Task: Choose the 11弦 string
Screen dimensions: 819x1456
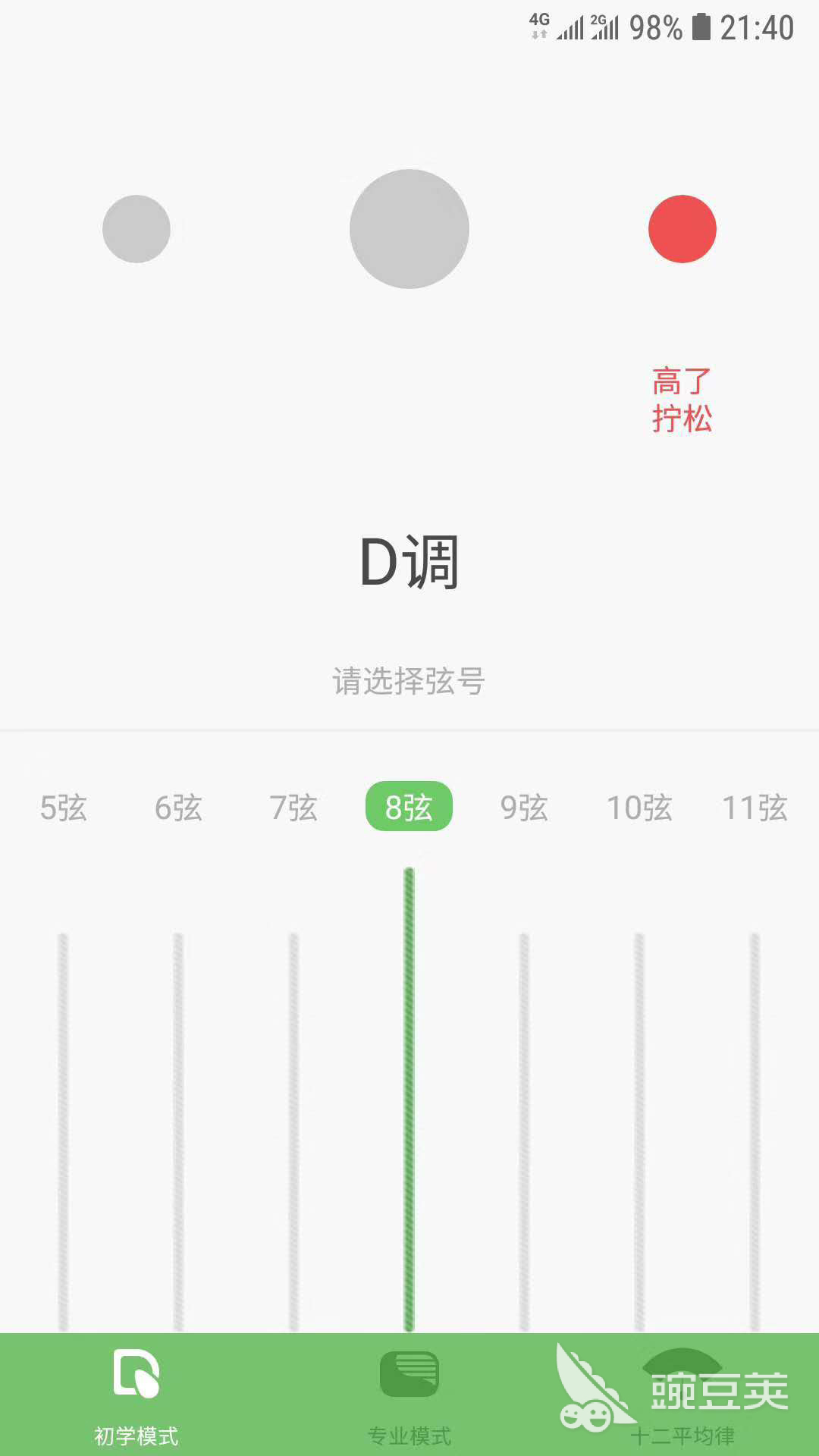Action: click(x=755, y=807)
